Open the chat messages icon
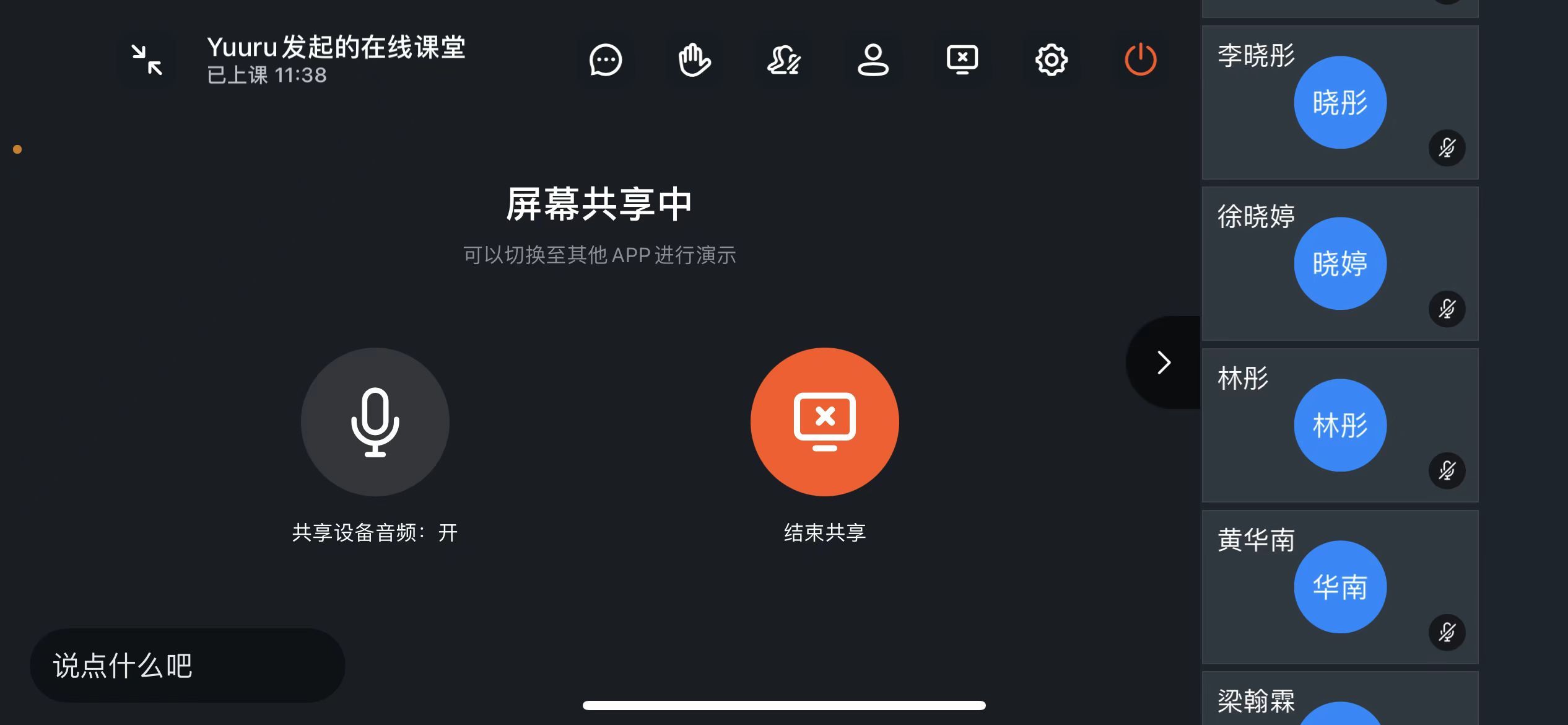 tap(605, 60)
